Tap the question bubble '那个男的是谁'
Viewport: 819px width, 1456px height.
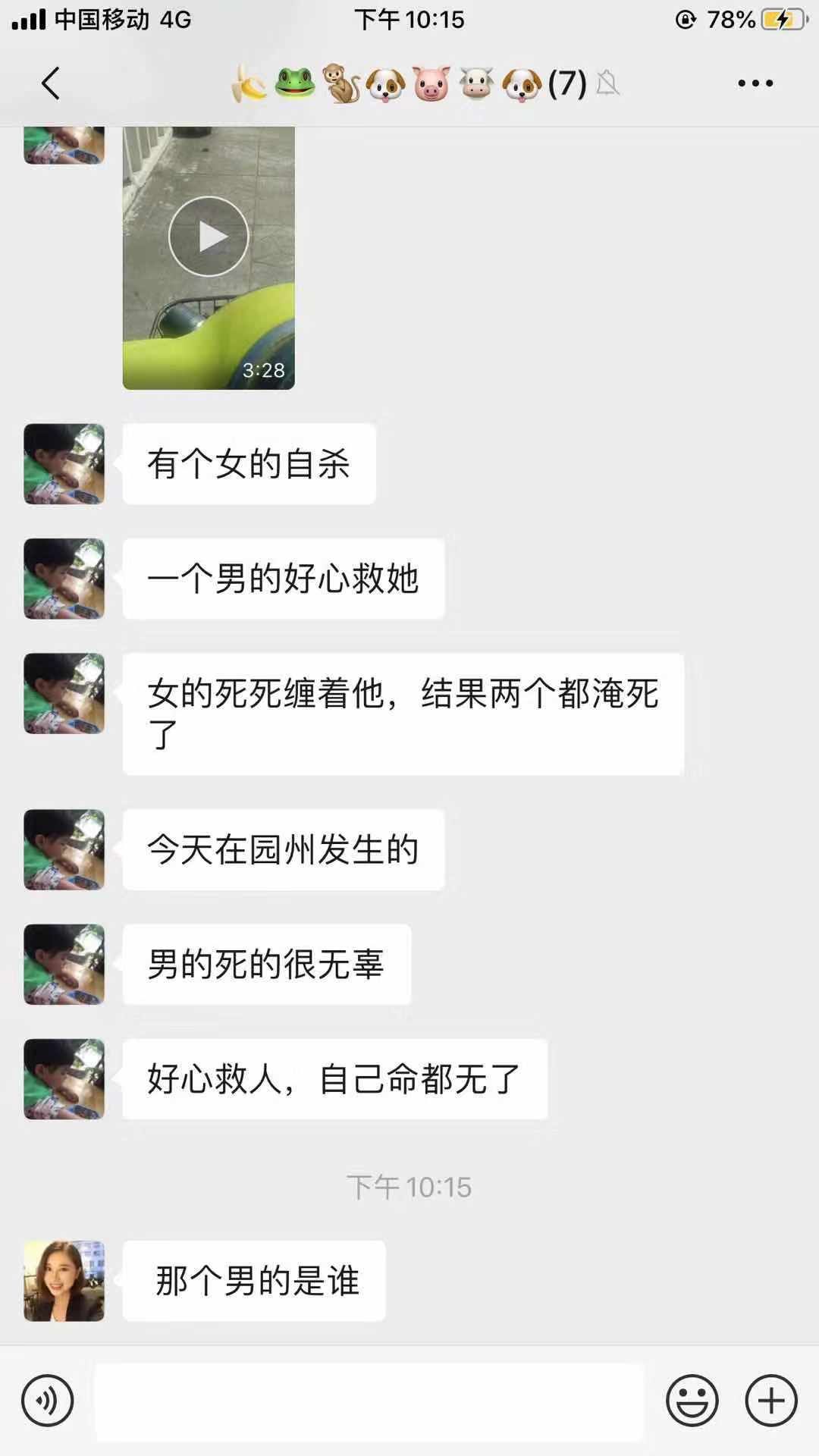pyautogui.click(x=254, y=1280)
